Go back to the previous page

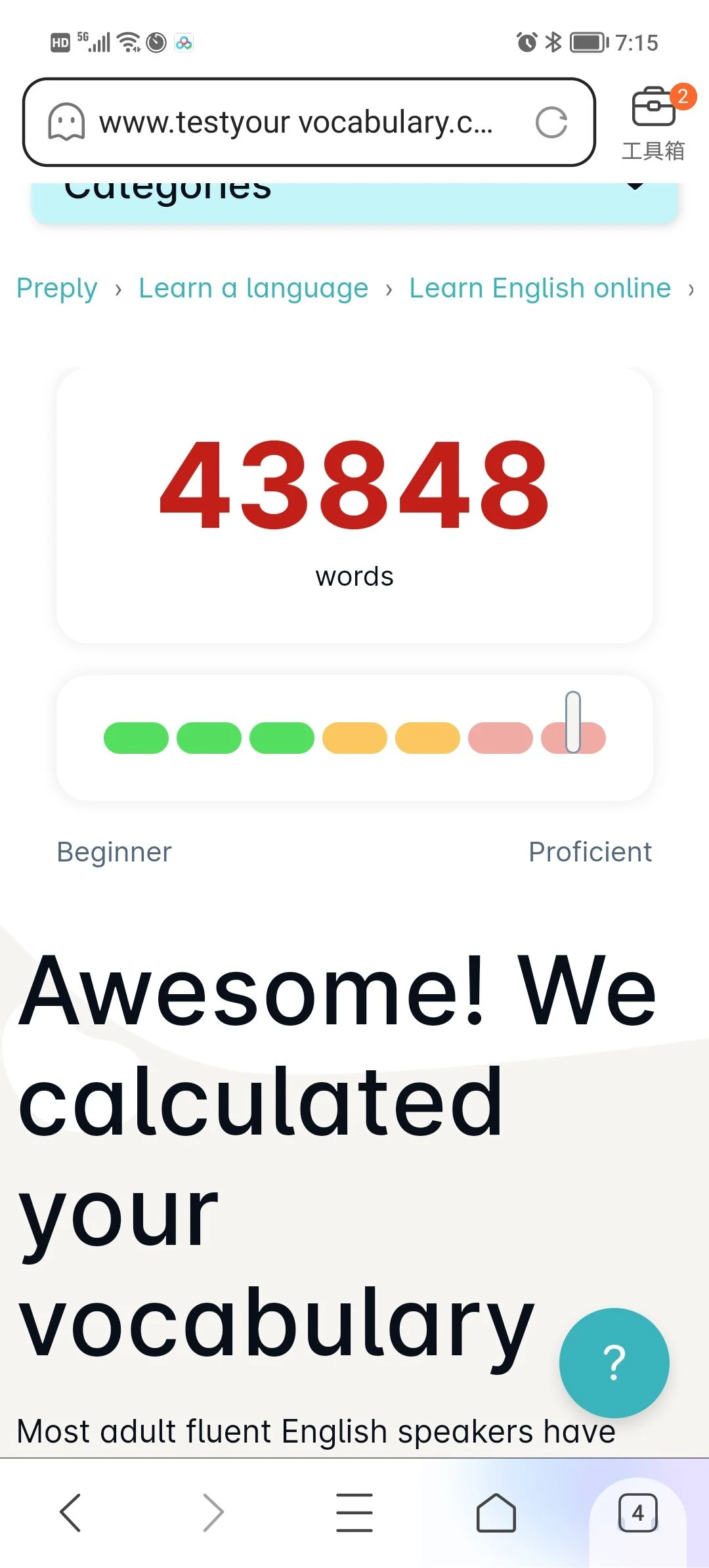[x=70, y=1512]
